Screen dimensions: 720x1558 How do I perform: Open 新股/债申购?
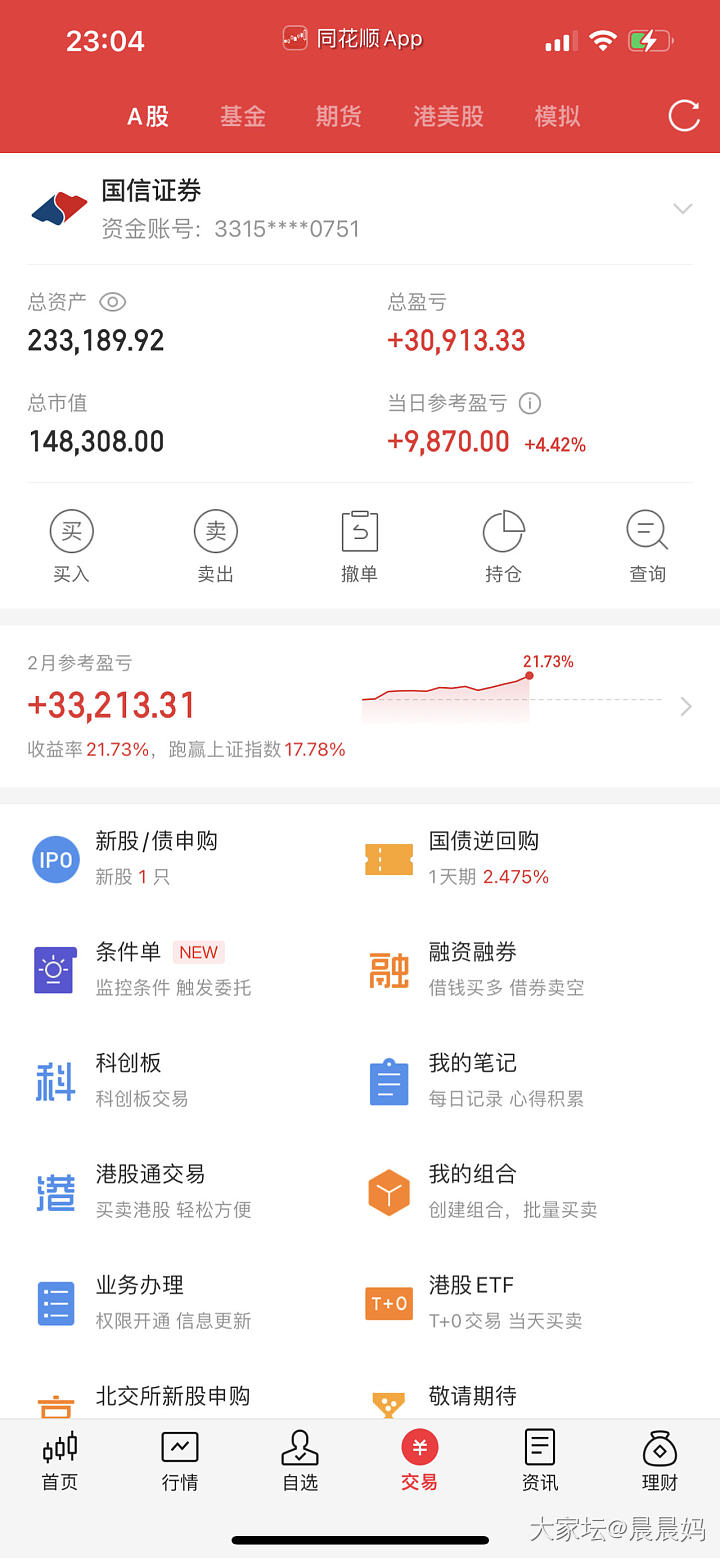[x=156, y=858]
